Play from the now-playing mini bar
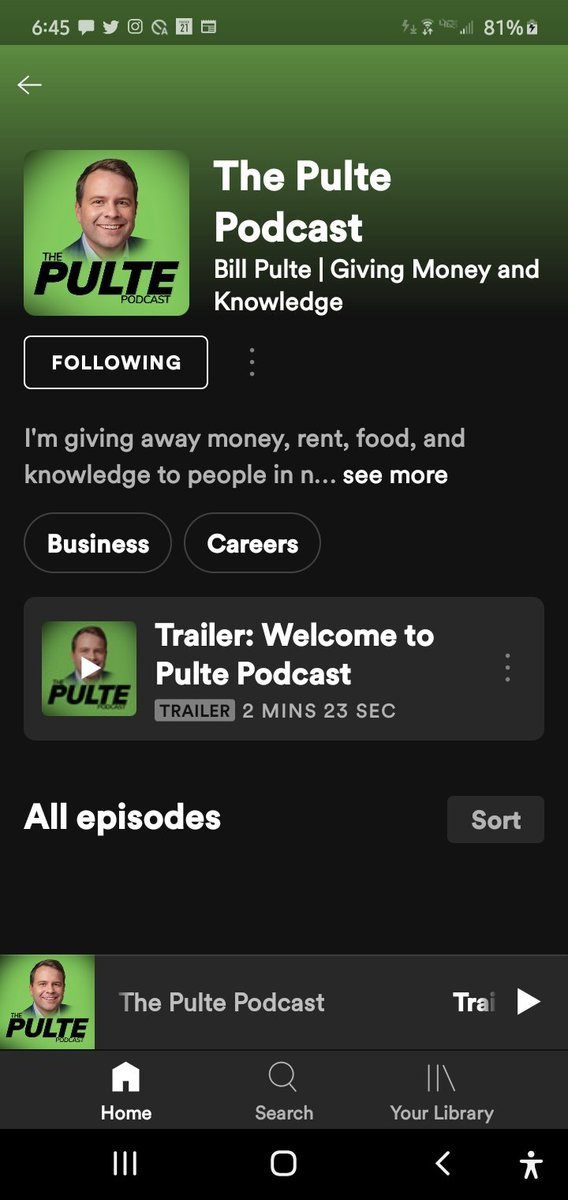 point(528,1002)
